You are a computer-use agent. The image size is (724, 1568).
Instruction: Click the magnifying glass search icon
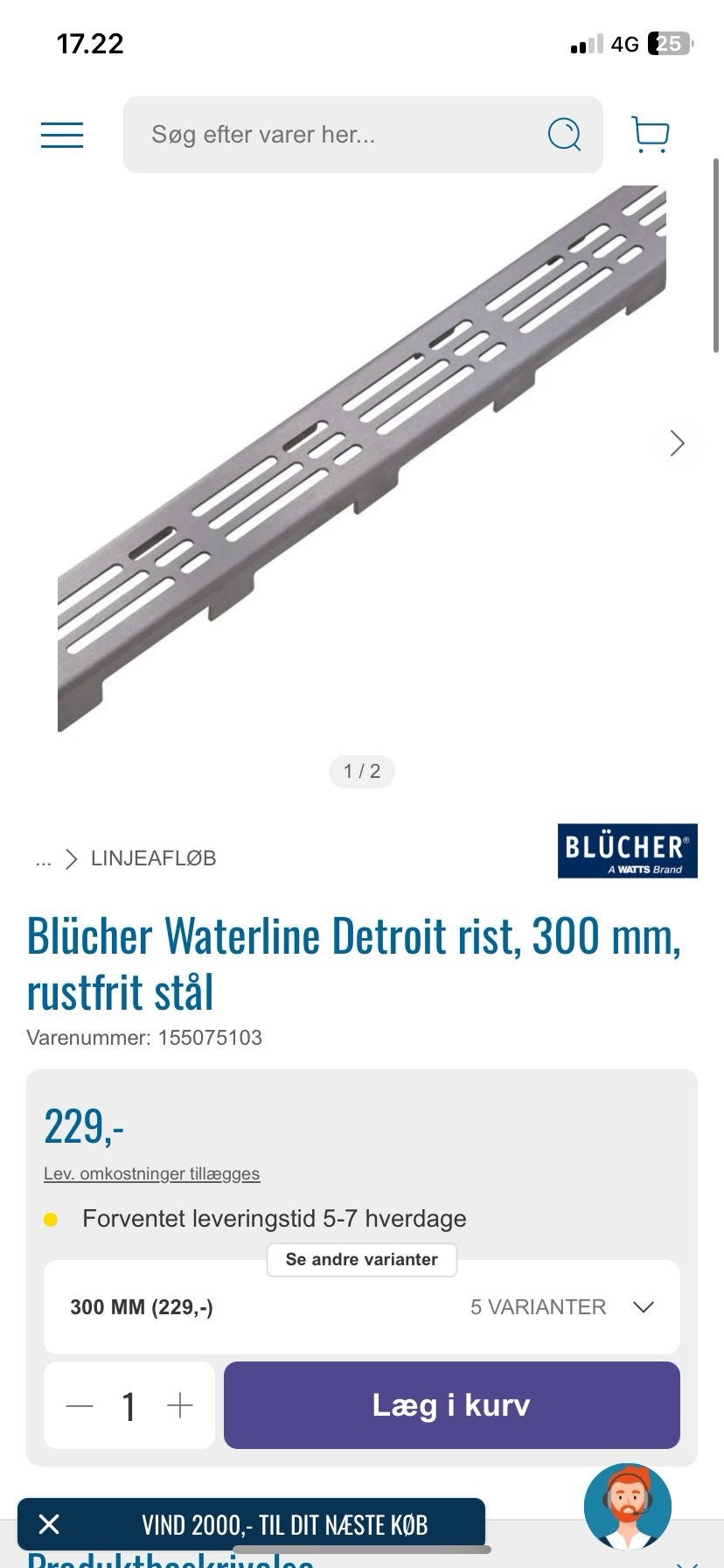pos(565,135)
